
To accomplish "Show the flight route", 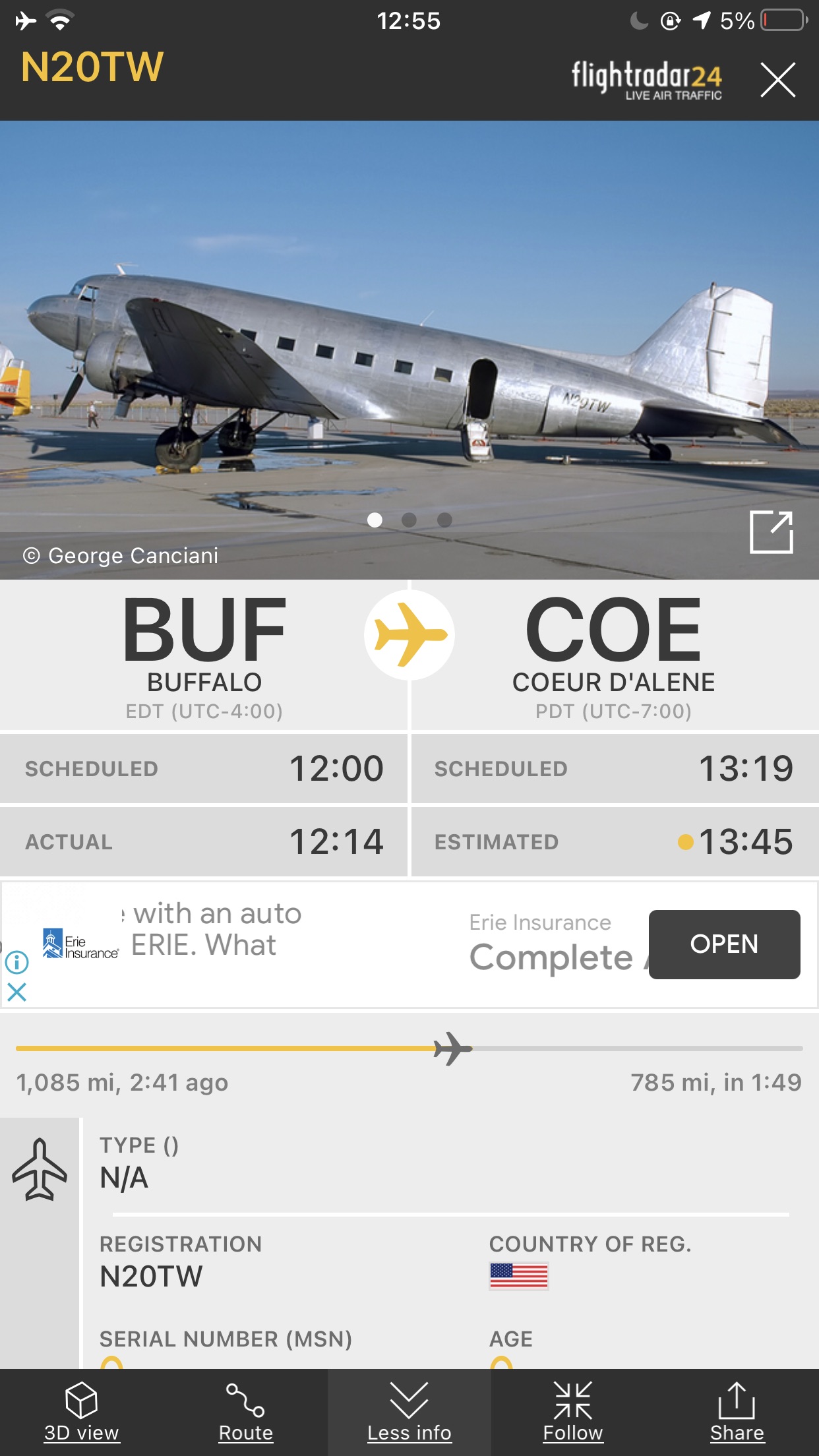I will (245, 1412).
